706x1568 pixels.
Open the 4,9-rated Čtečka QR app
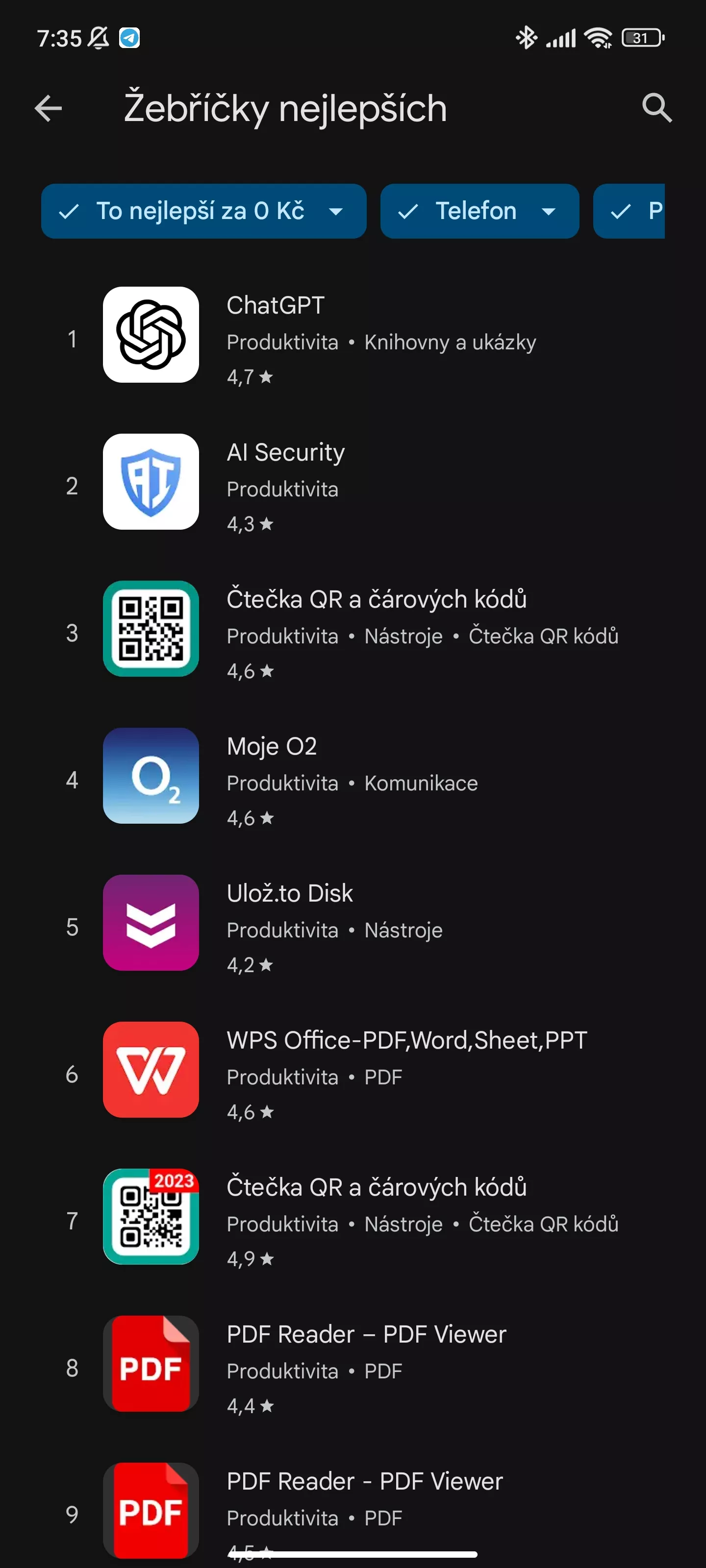point(353,1221)
